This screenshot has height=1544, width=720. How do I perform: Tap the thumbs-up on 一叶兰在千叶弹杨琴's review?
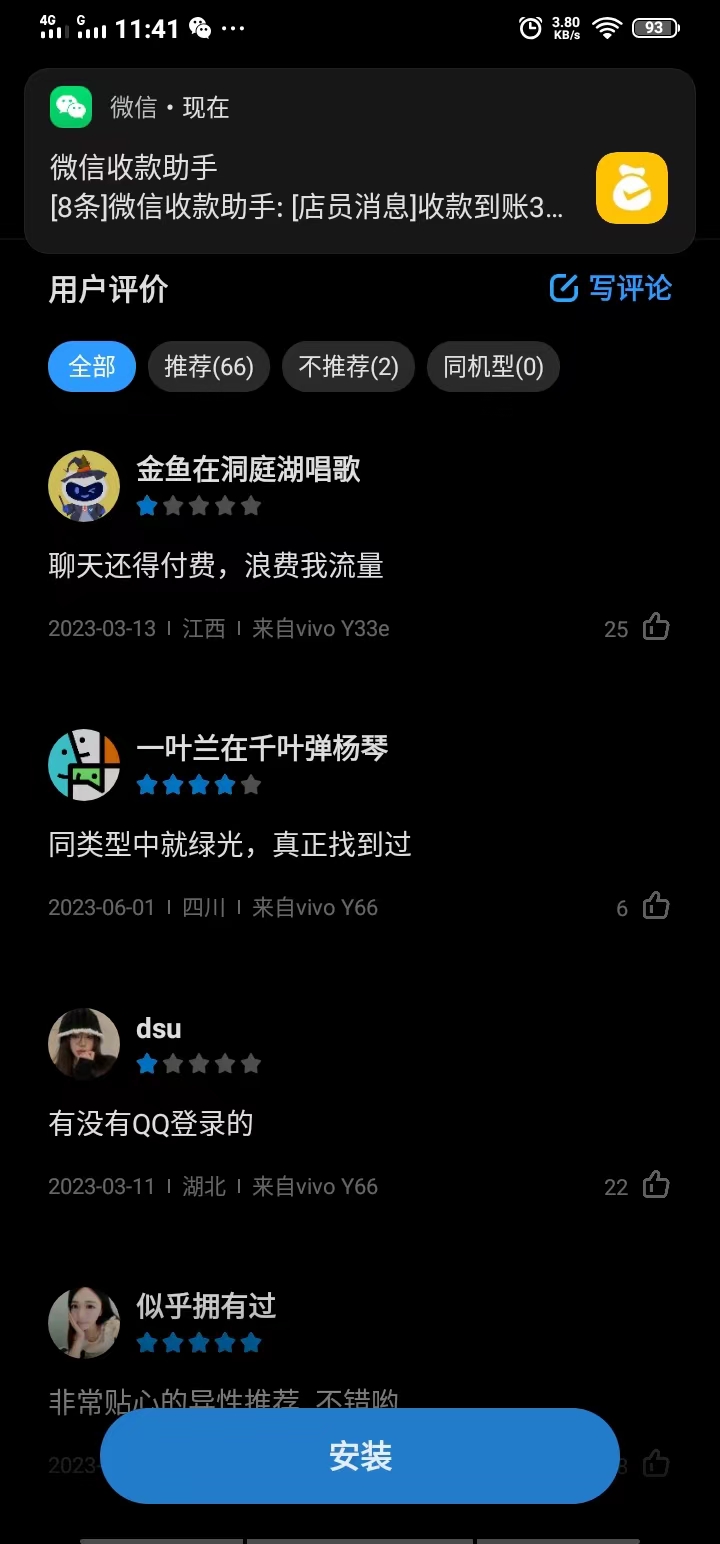click(x=656, y=905)
